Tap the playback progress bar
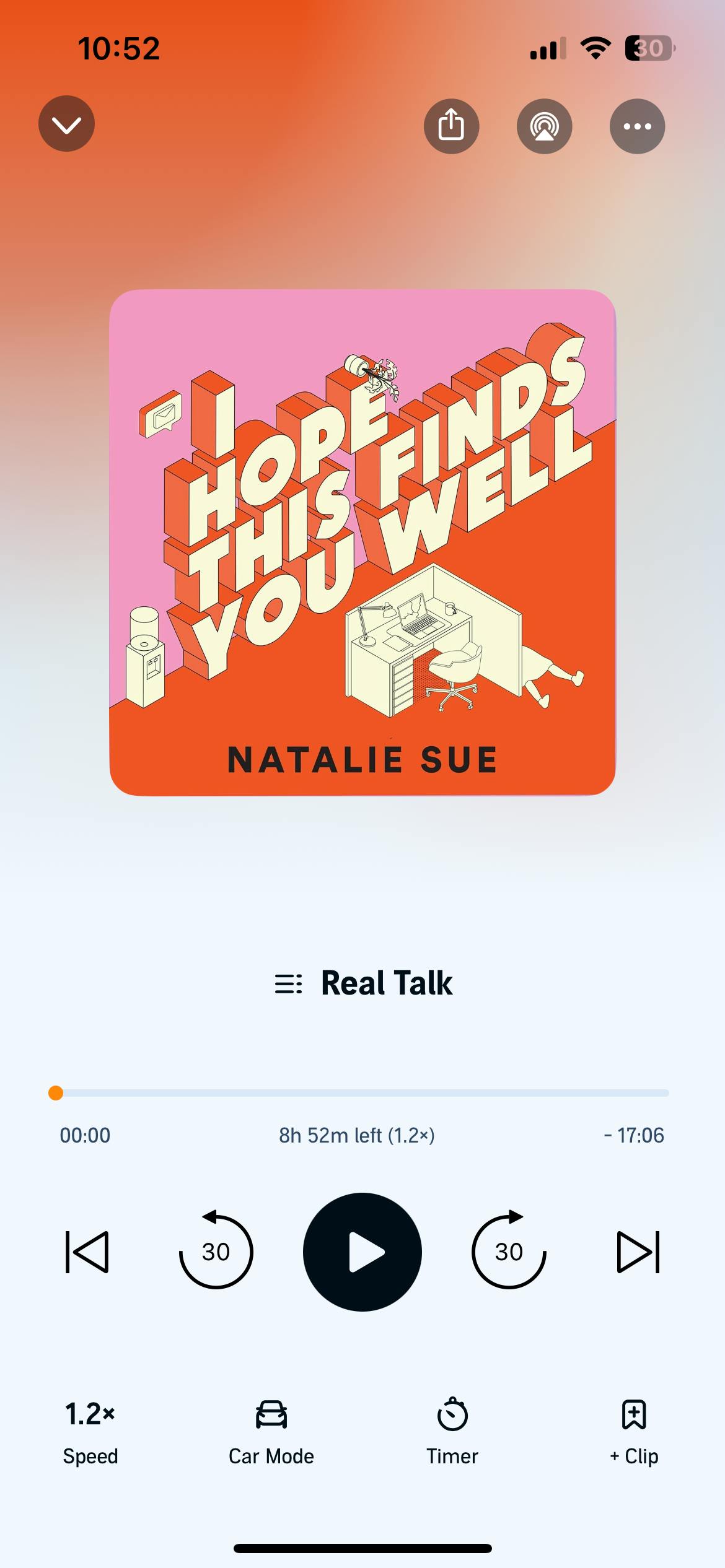Viewport: 725px width, 1568px height. click(362, 1093)
